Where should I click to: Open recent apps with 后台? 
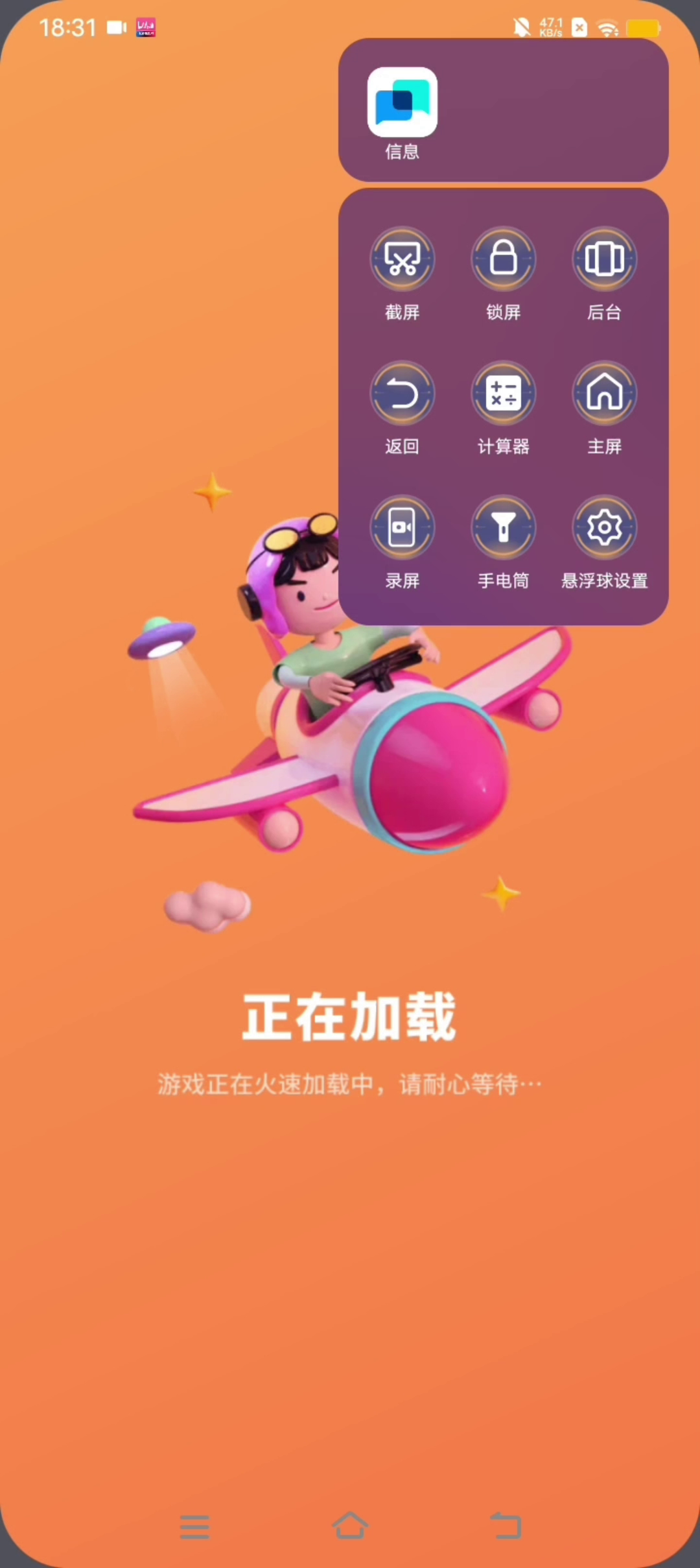(604, 260)
